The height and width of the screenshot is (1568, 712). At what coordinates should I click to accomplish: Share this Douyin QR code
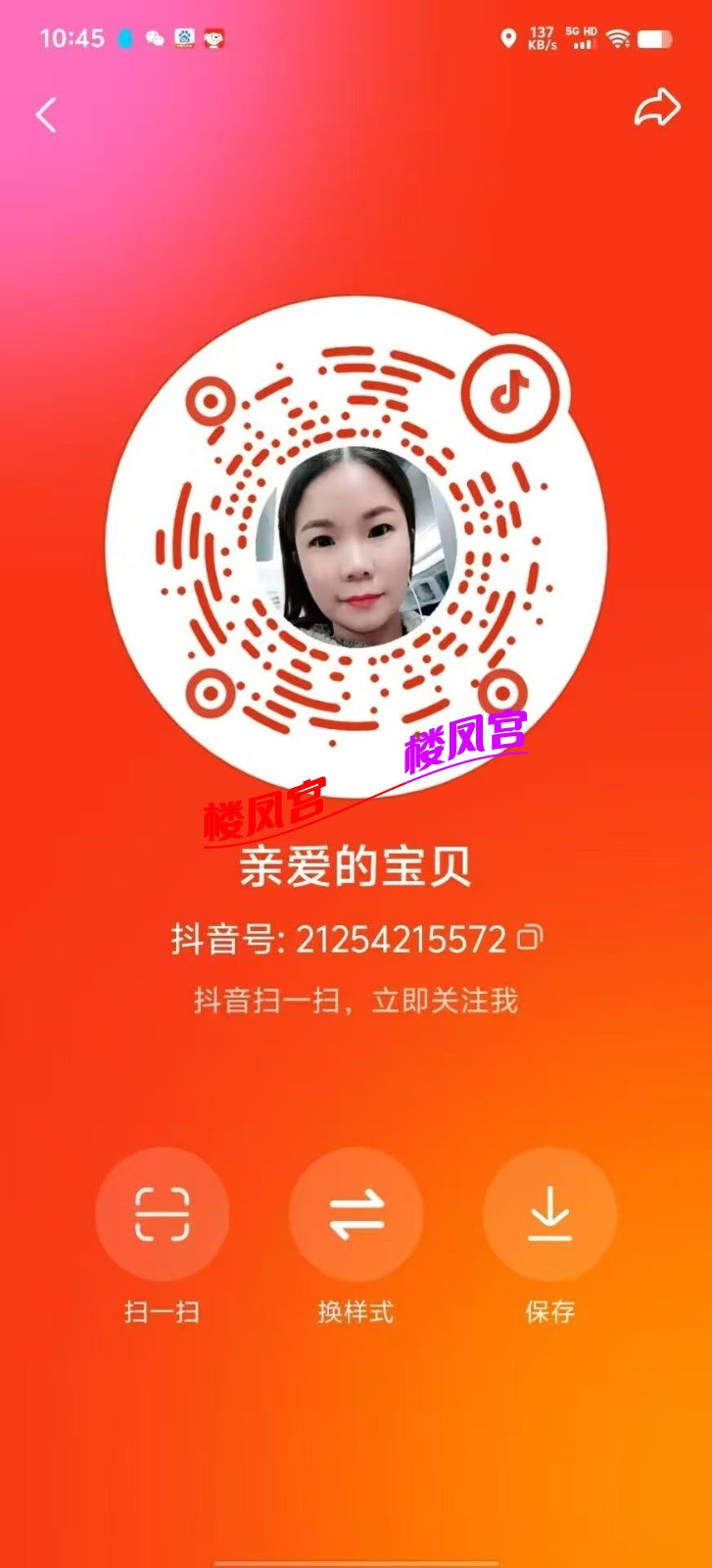point(656,108)
